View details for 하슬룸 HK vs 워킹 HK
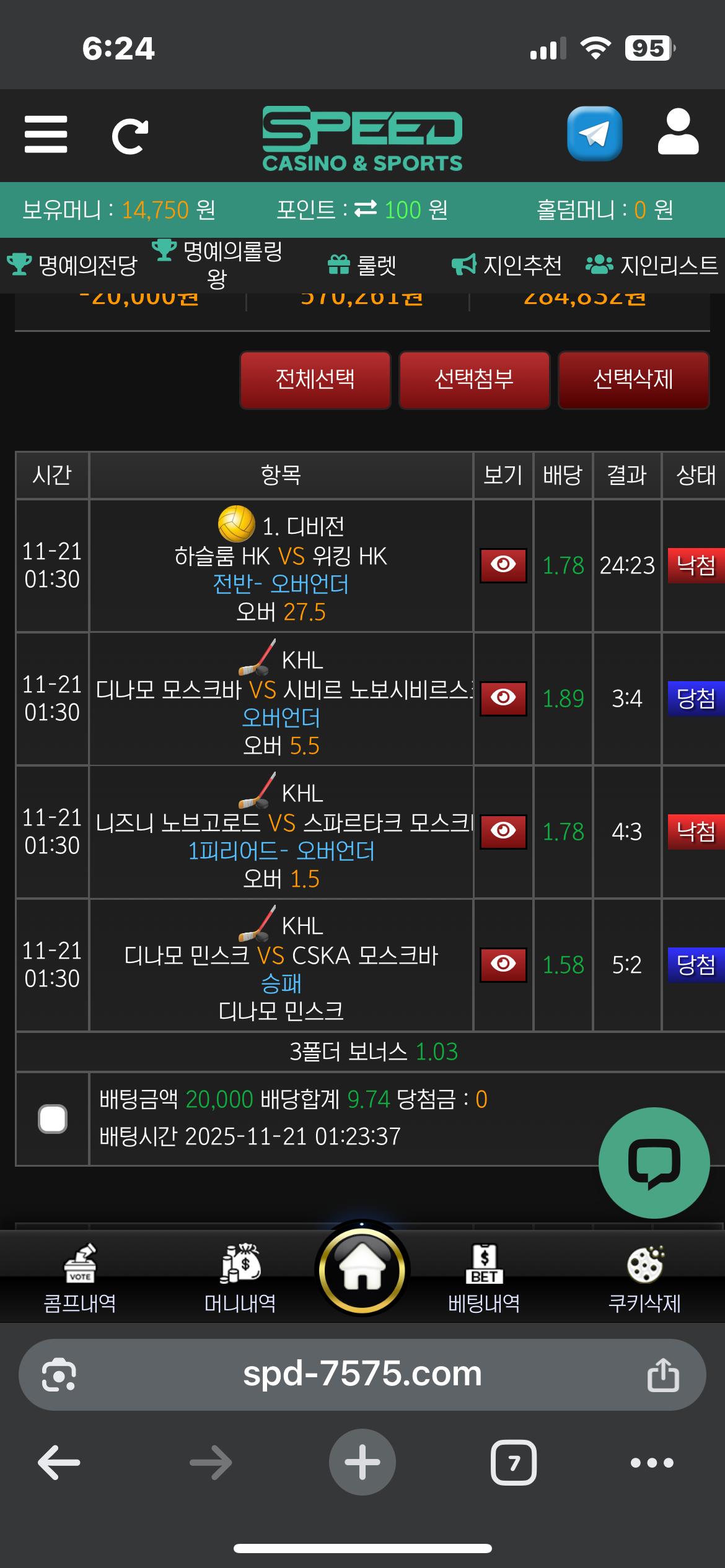The height and width of the screenshot is (1568, 725). point(503,565)
